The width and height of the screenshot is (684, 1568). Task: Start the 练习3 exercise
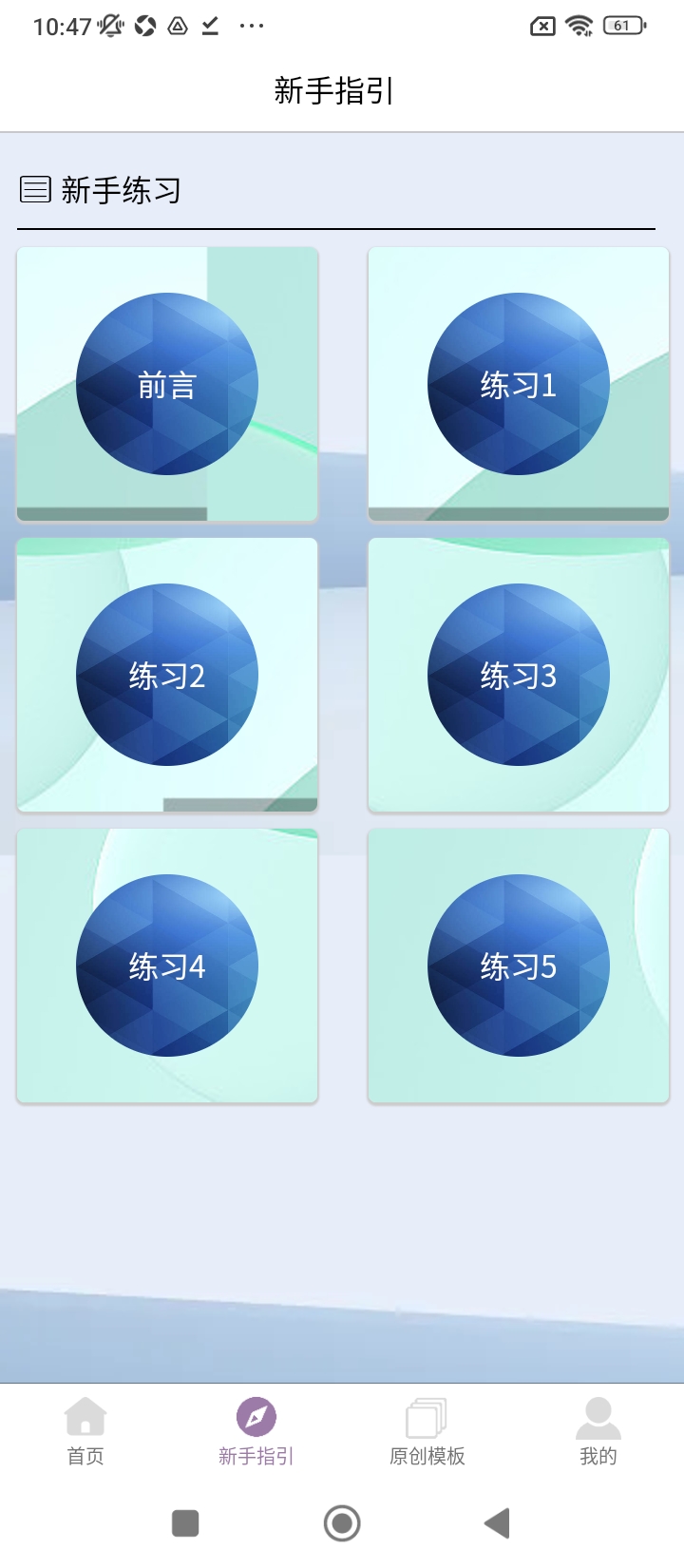(x=519, y=675)
